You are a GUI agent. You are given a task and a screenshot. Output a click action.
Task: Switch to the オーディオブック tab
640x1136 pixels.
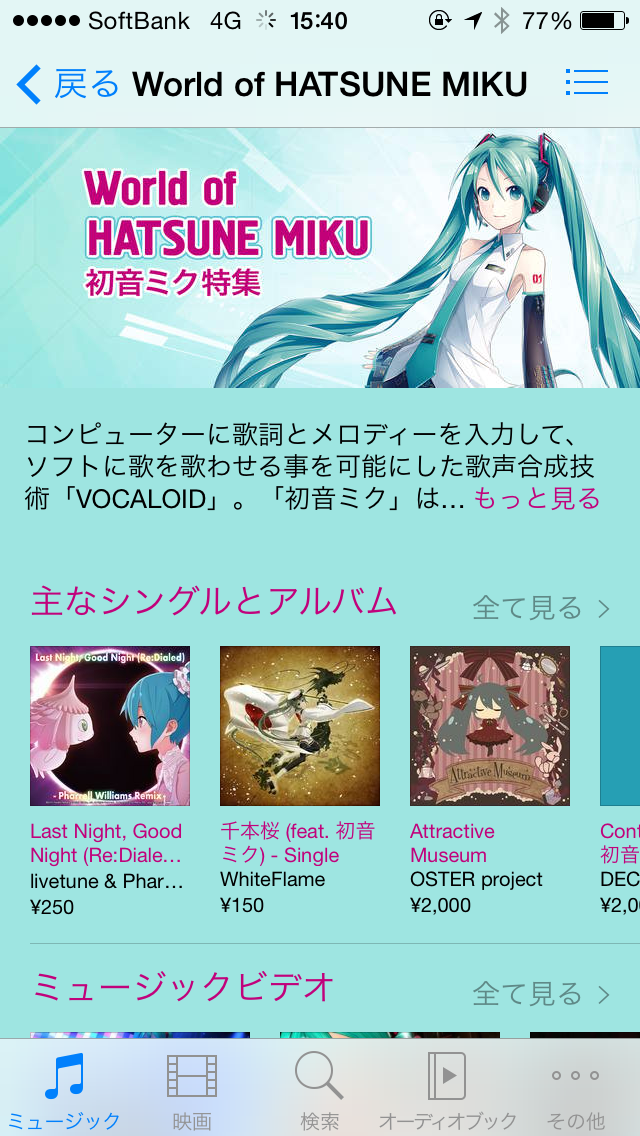tap(447, 1088)
